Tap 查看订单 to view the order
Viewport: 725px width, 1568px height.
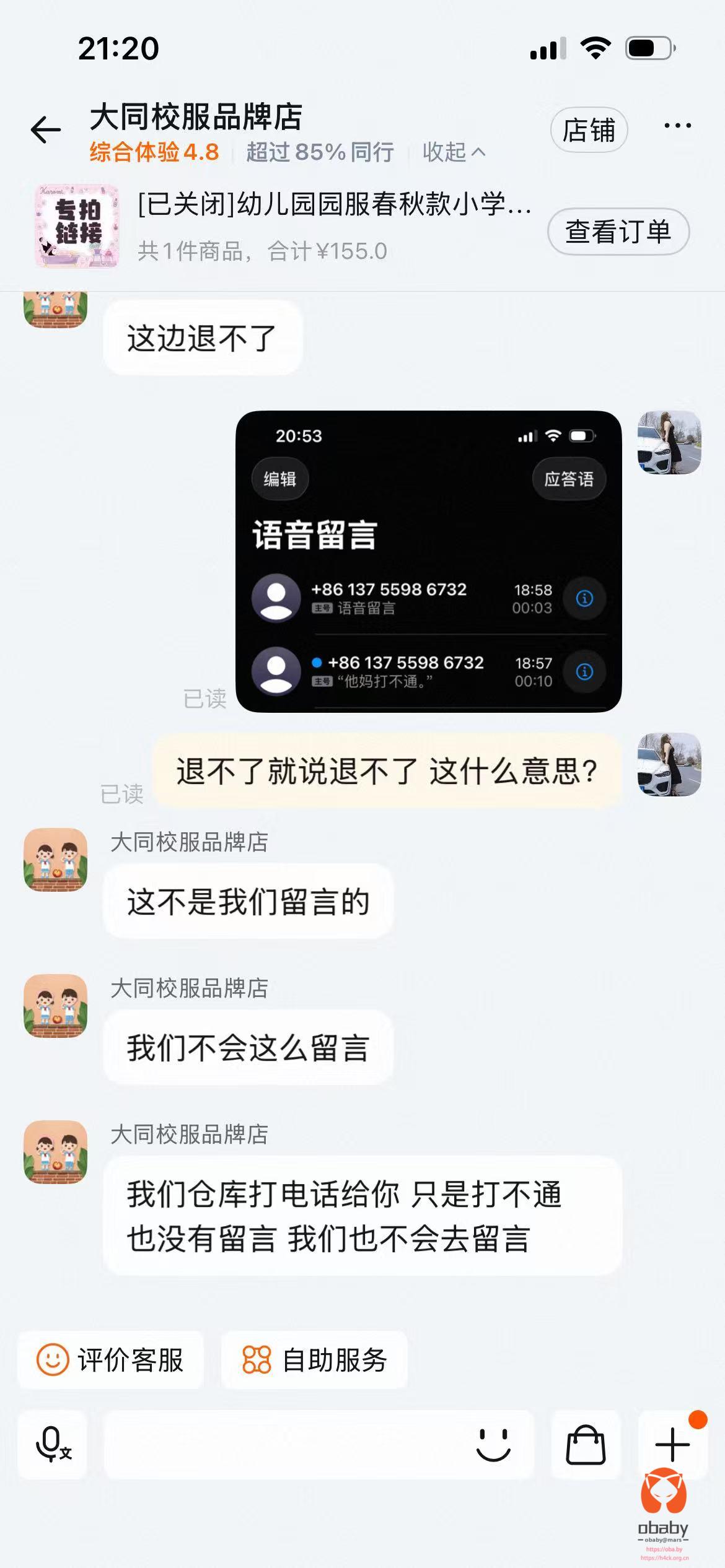pyautogui.click(x=618, y=232)
